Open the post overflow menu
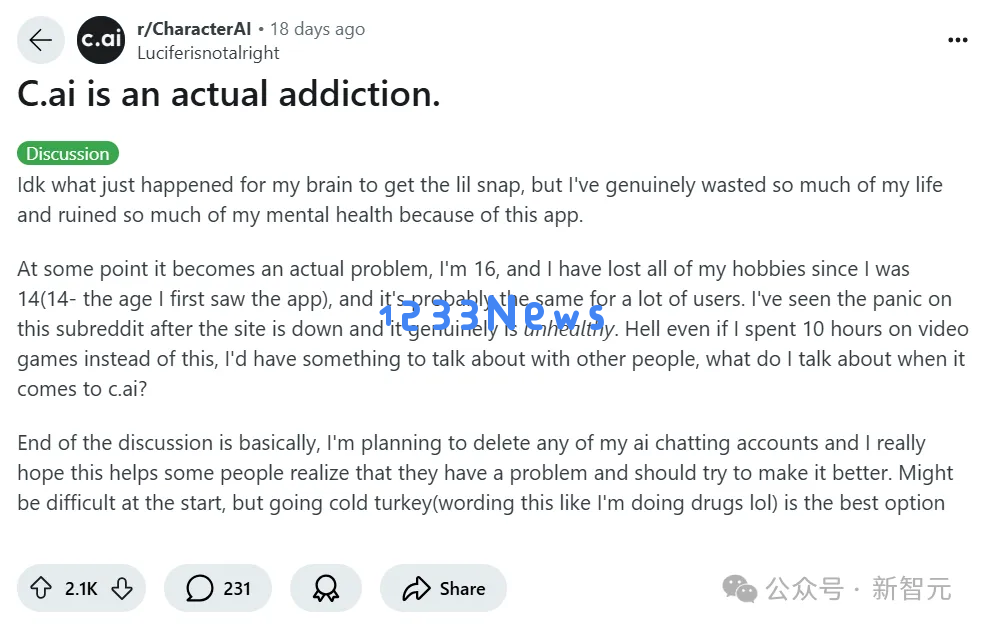 [957, 40]
